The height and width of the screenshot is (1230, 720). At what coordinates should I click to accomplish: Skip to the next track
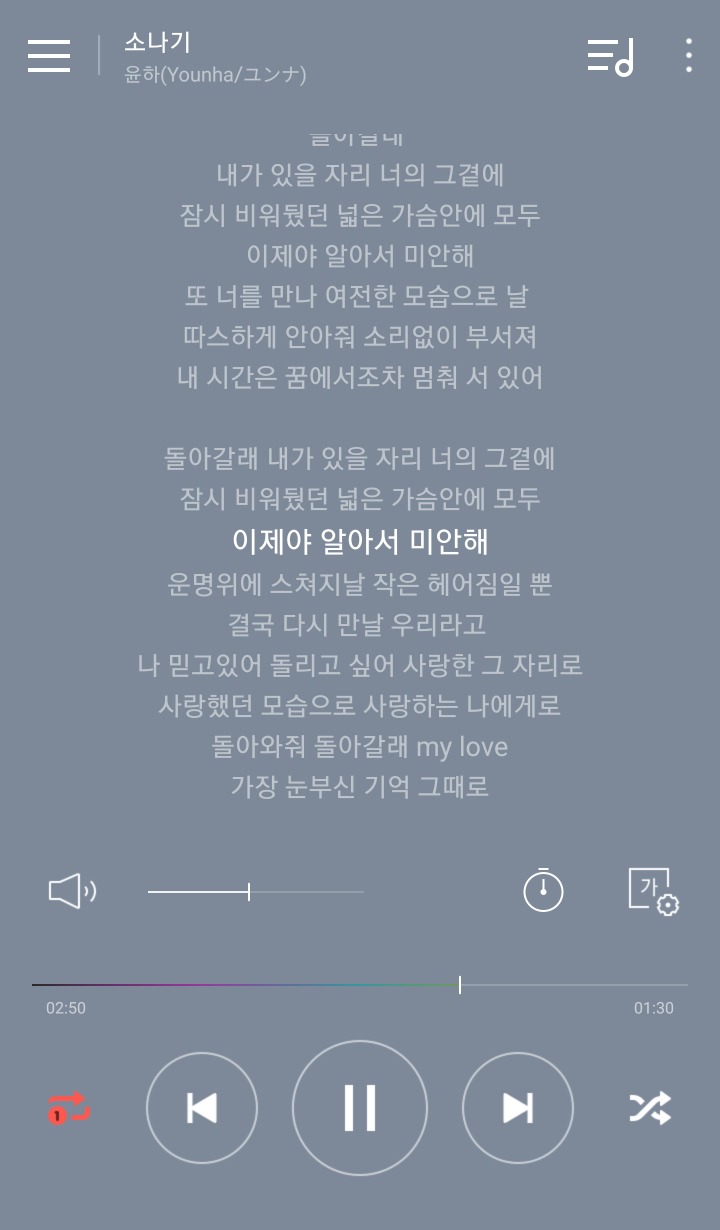coord(518,1108)
